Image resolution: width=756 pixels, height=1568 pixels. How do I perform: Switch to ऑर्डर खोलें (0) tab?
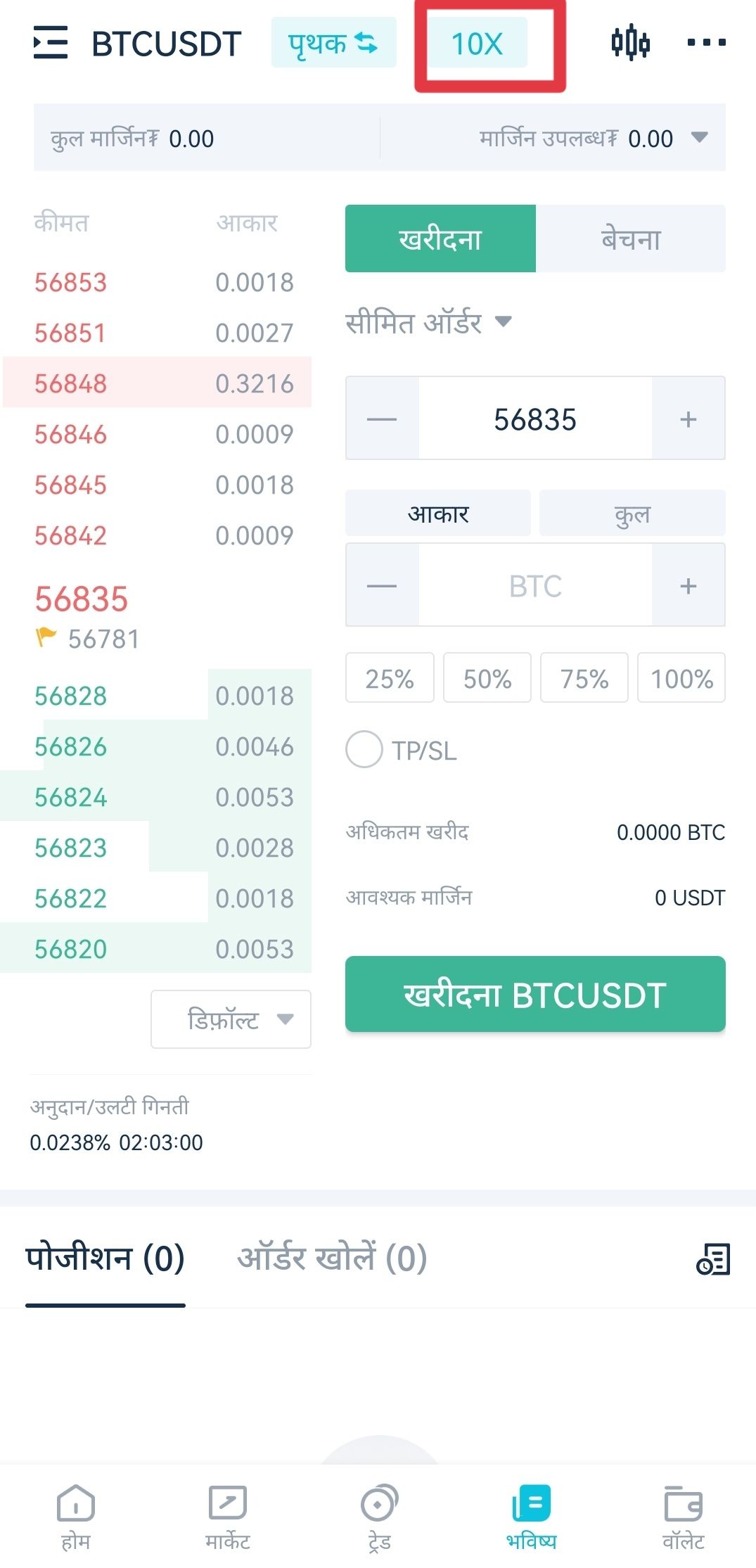333,1258
